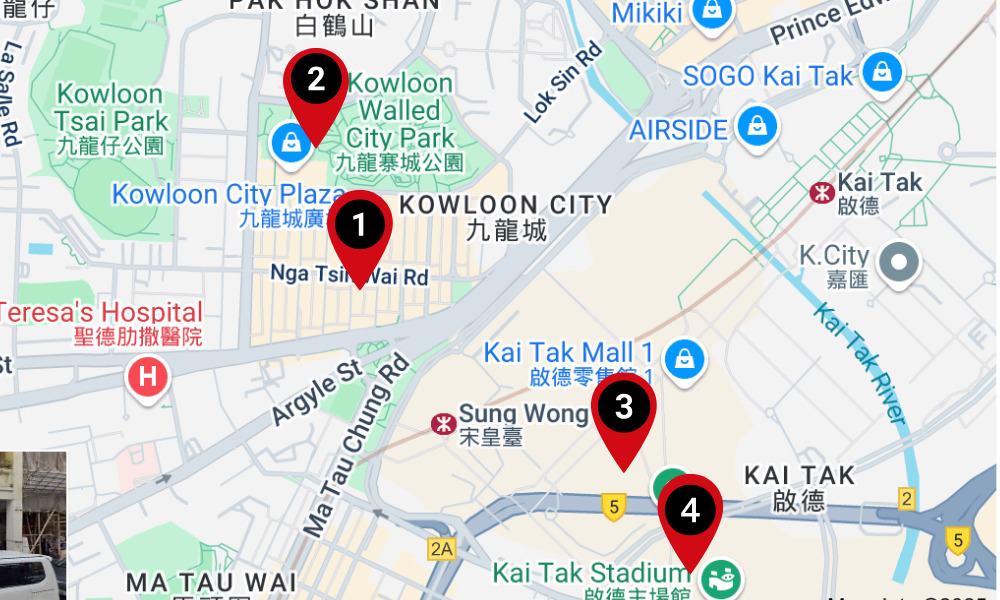Tap Sung Wong Toi station icon
Screen dimensions: 1000x600
443,424
